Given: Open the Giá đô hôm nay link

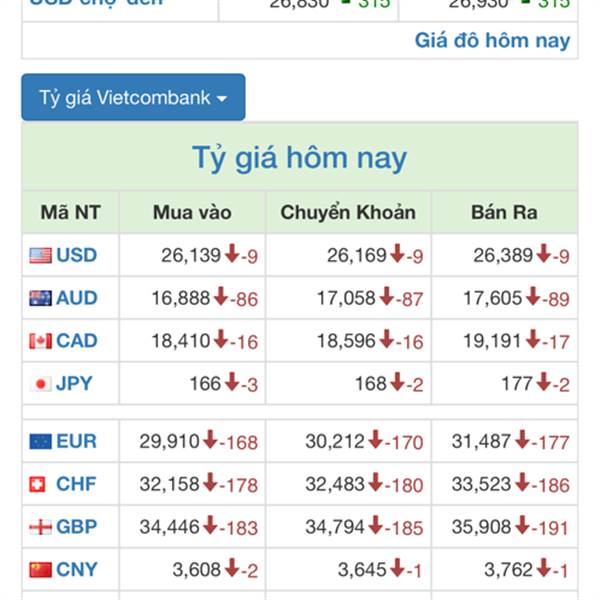Looking at the screenshot, I should [x=492, y=41].
